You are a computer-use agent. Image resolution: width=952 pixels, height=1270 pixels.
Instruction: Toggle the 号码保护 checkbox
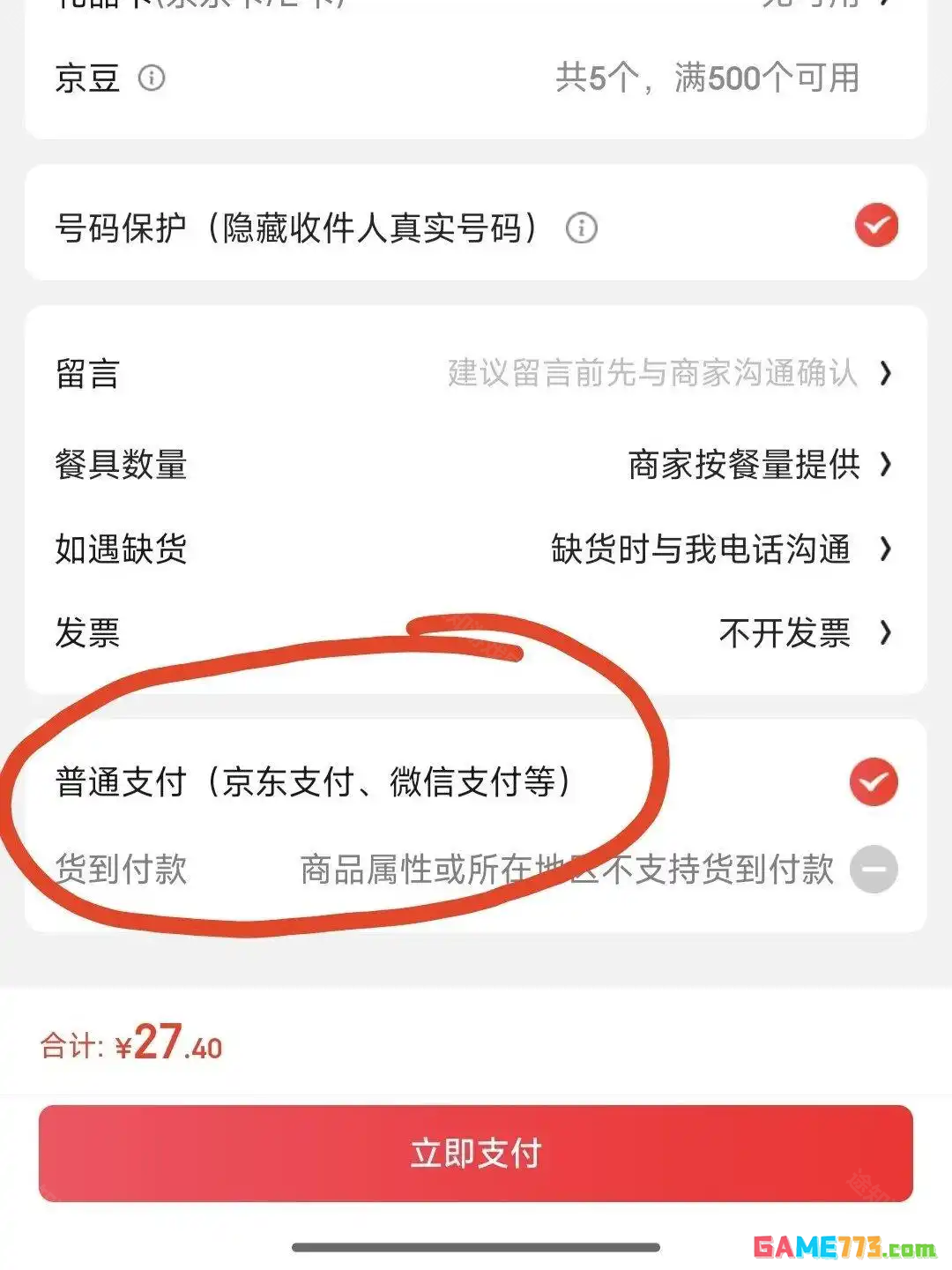(876, 226)
